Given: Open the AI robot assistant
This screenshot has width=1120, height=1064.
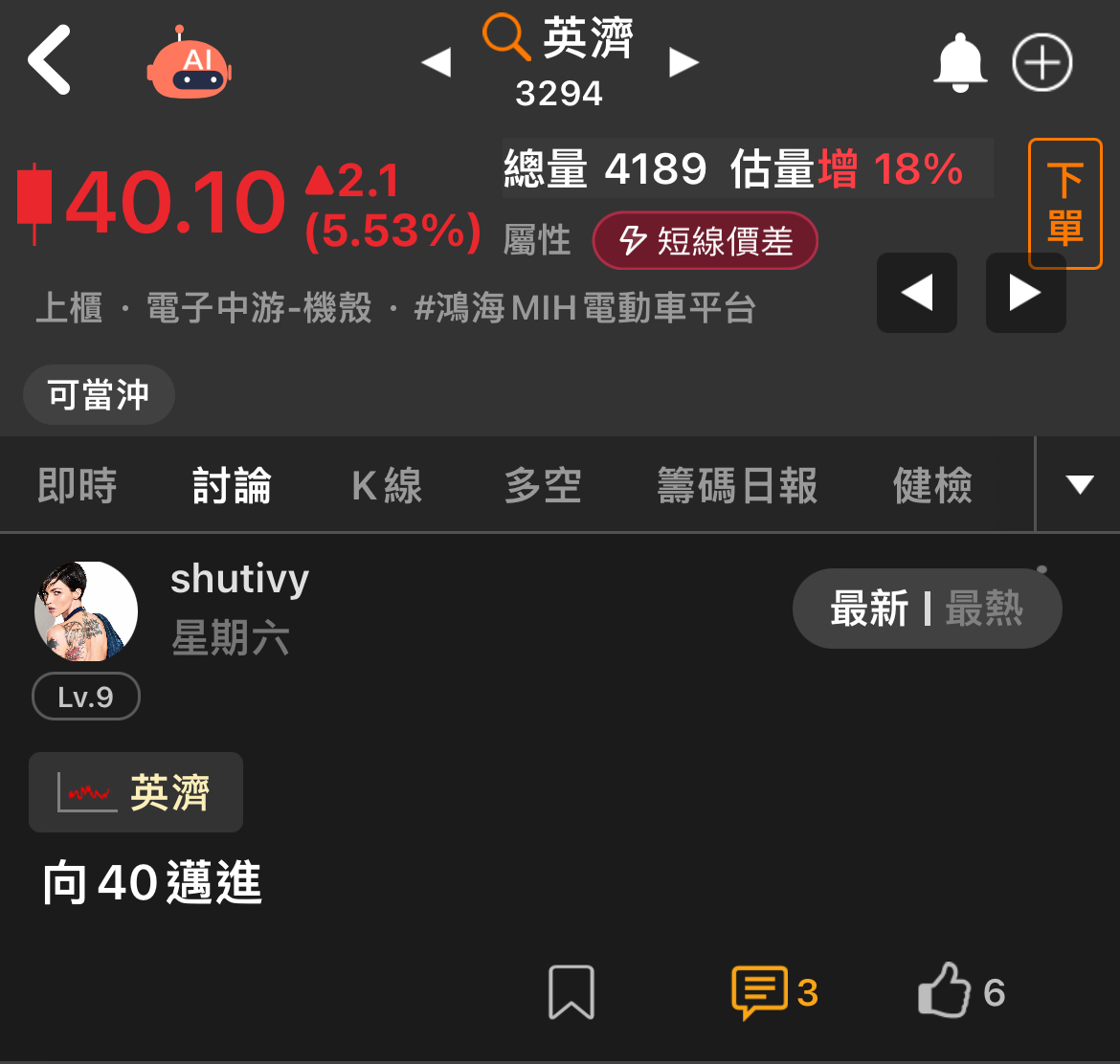Looking at the screenshot, I should pos(190,64).
